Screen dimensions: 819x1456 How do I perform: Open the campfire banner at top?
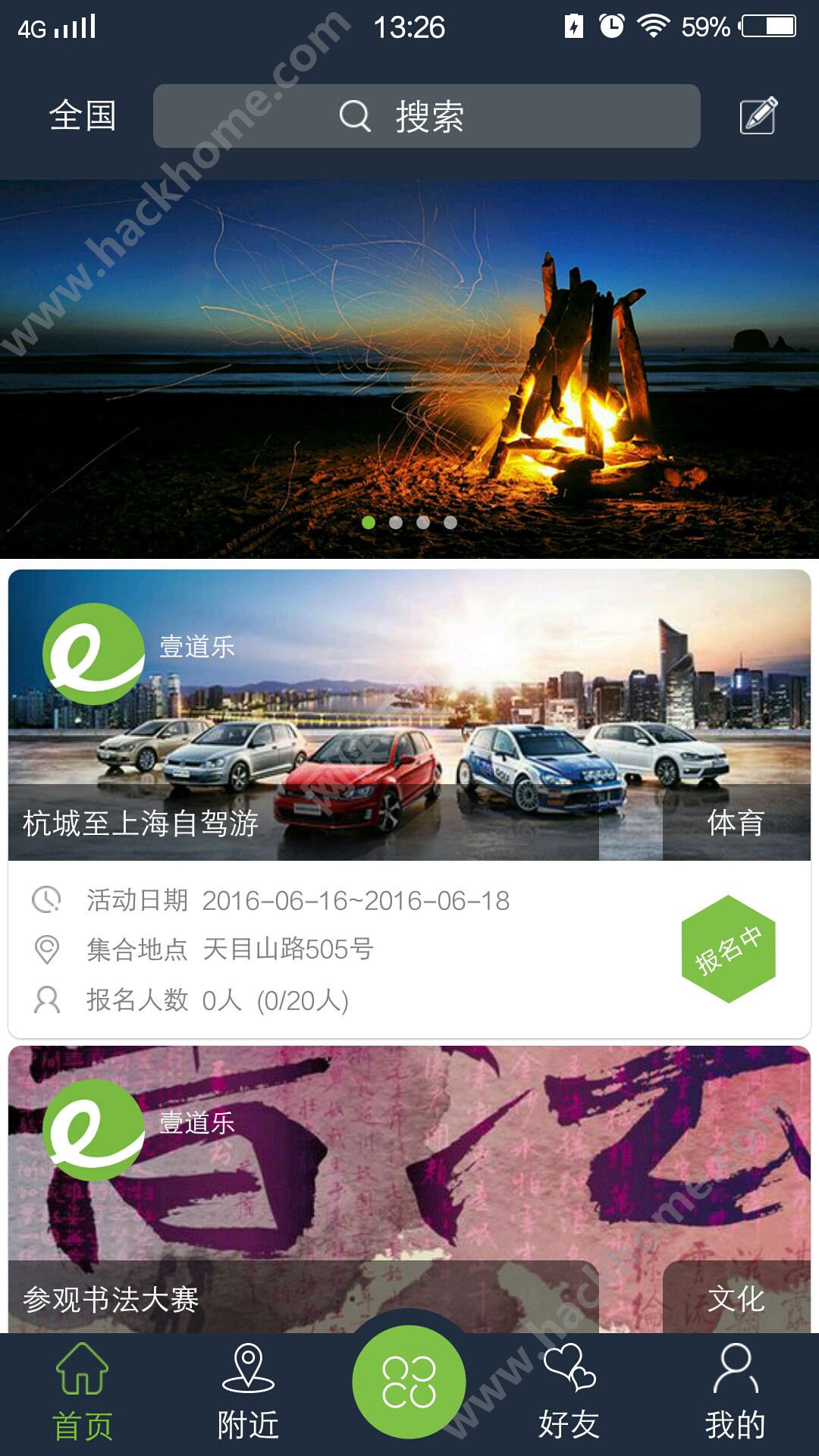tap(409, 369)
